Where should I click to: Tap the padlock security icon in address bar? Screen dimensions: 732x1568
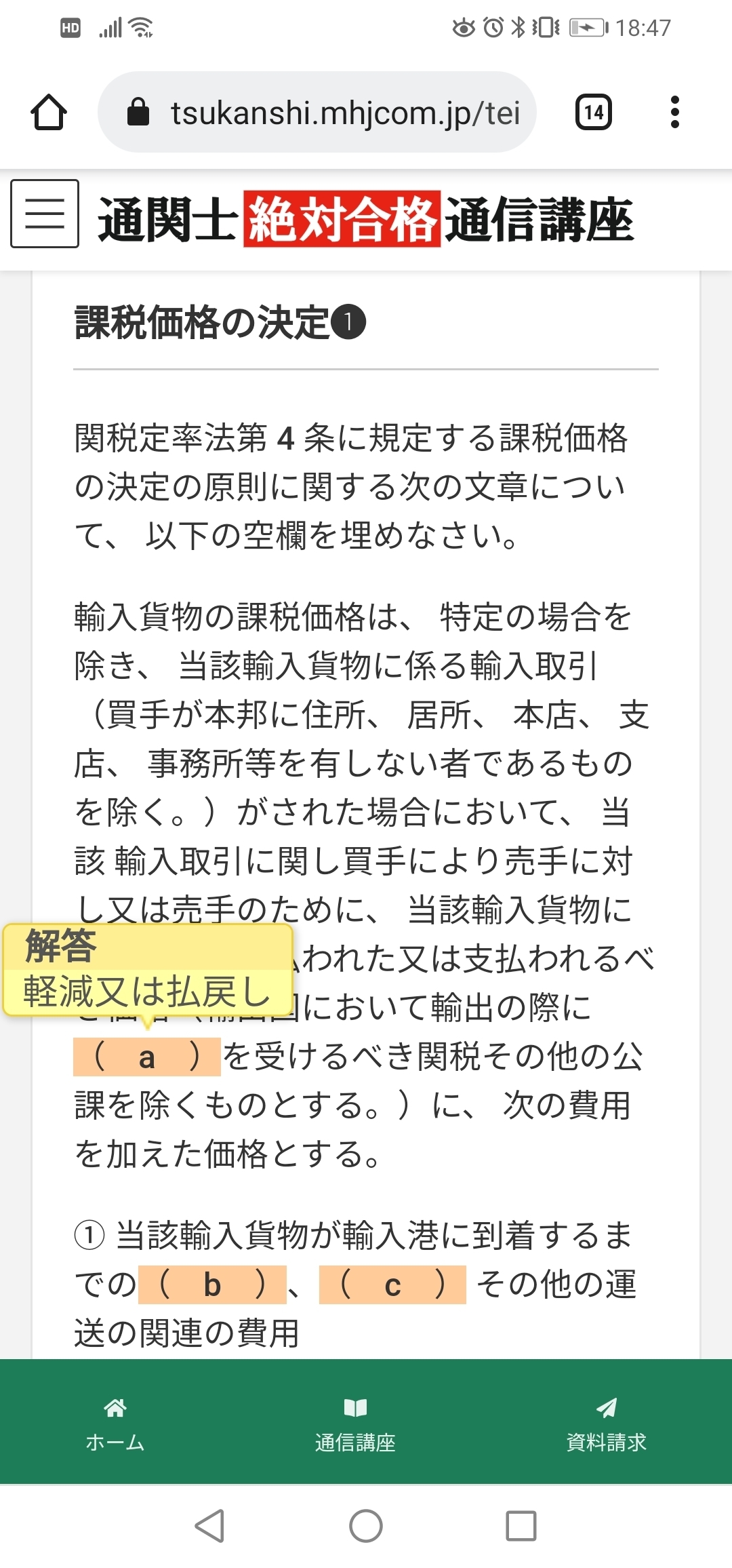[x=138, y=113]
